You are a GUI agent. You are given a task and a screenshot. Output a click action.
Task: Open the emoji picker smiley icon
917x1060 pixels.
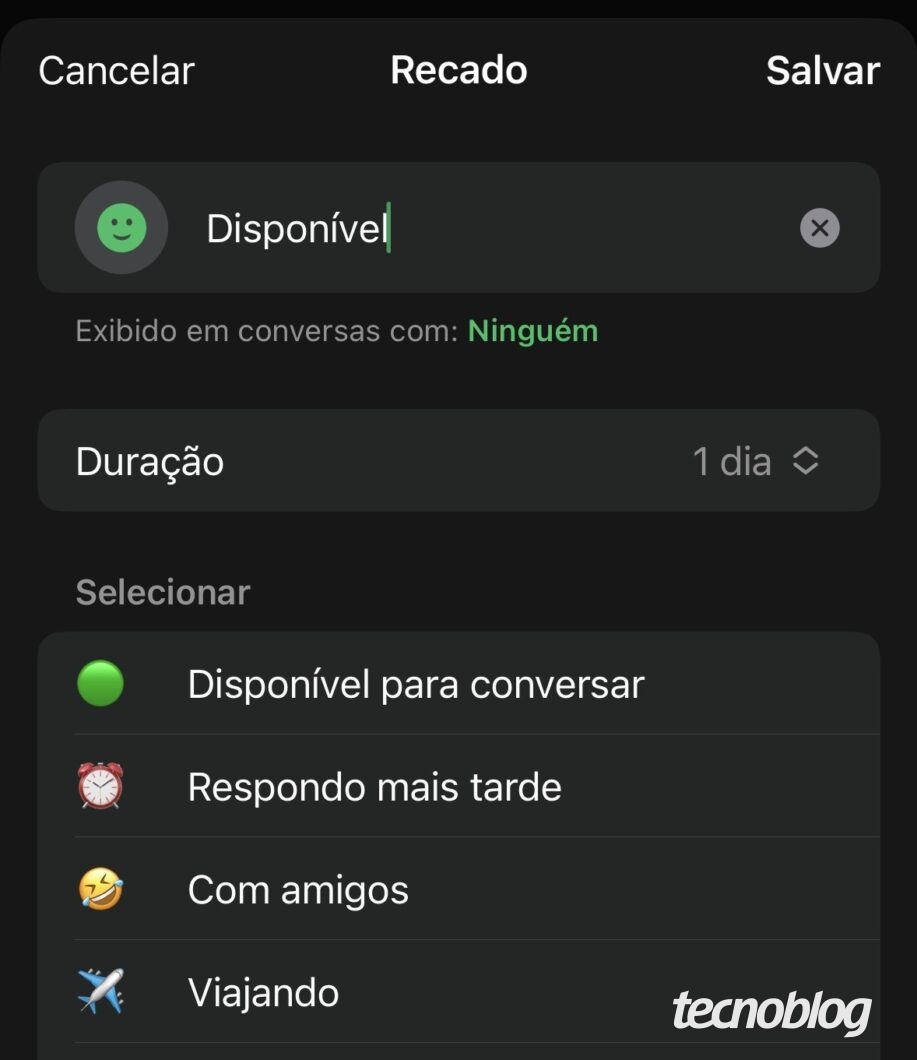(x=120, y=227)
